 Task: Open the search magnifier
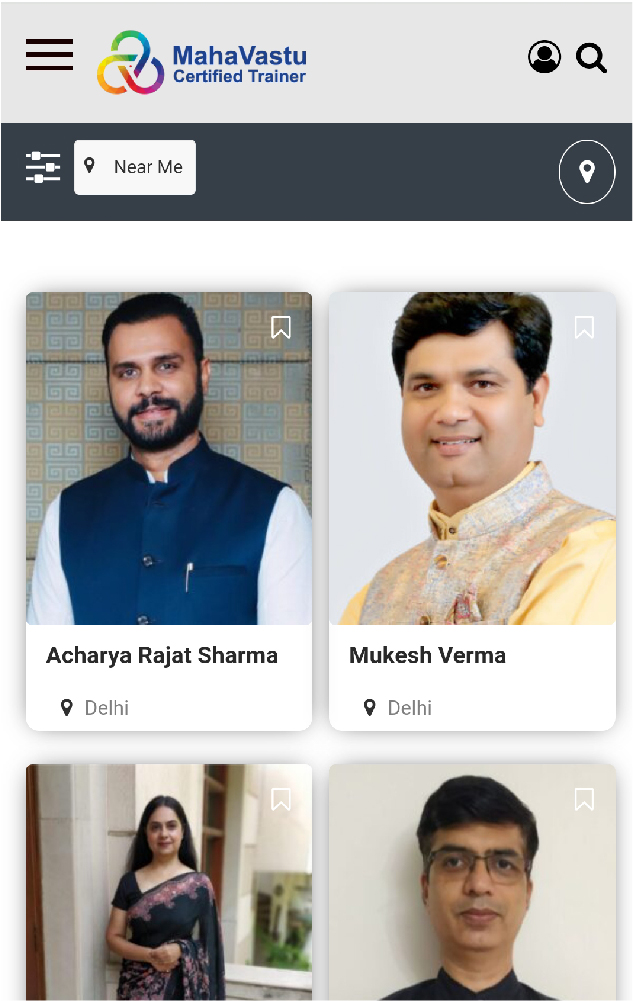click(592, 59)
